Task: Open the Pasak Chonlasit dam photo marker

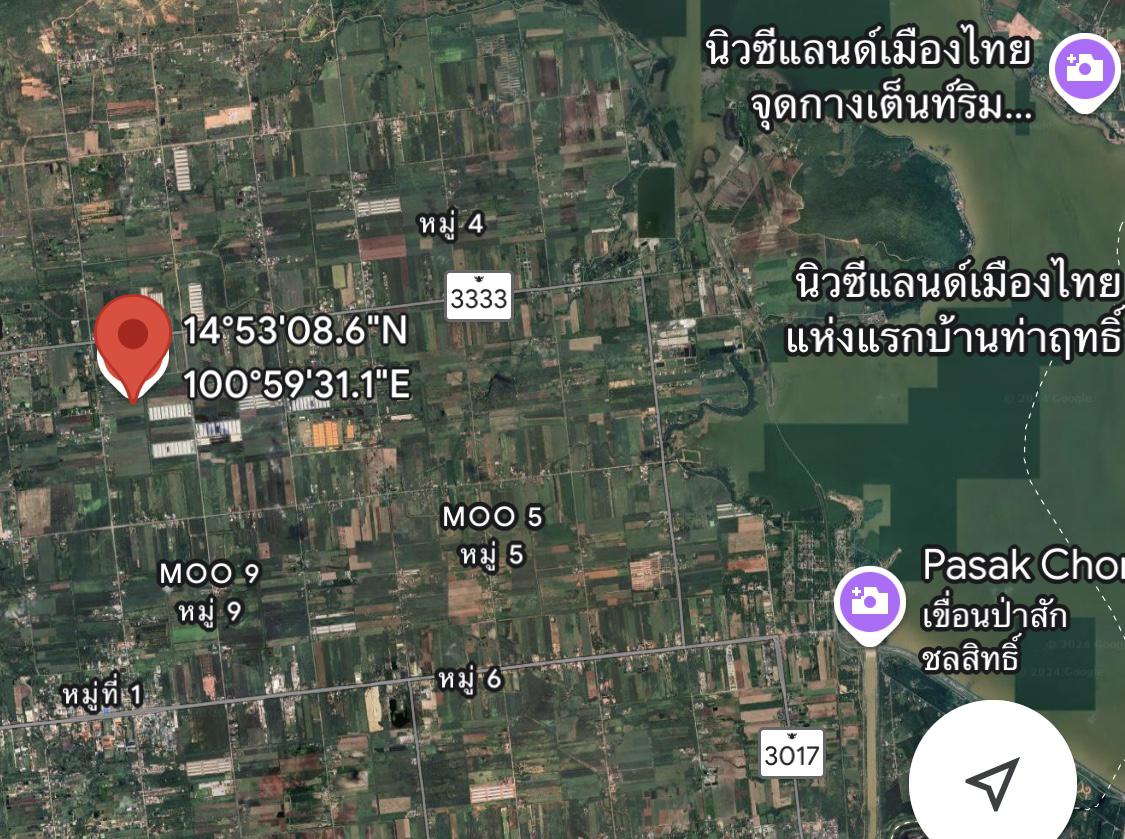Action: (x=869, y=601)
